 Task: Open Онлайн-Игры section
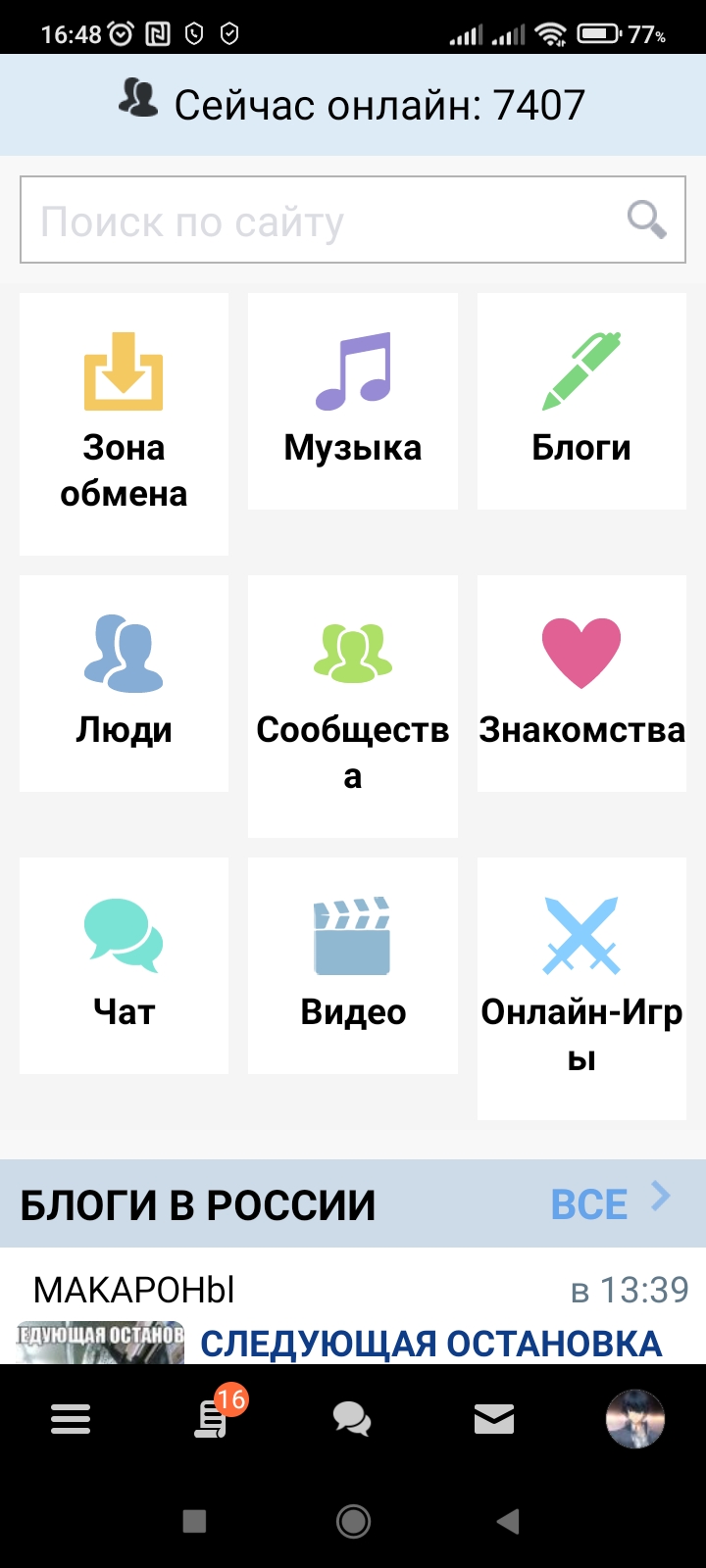(581, 988)
